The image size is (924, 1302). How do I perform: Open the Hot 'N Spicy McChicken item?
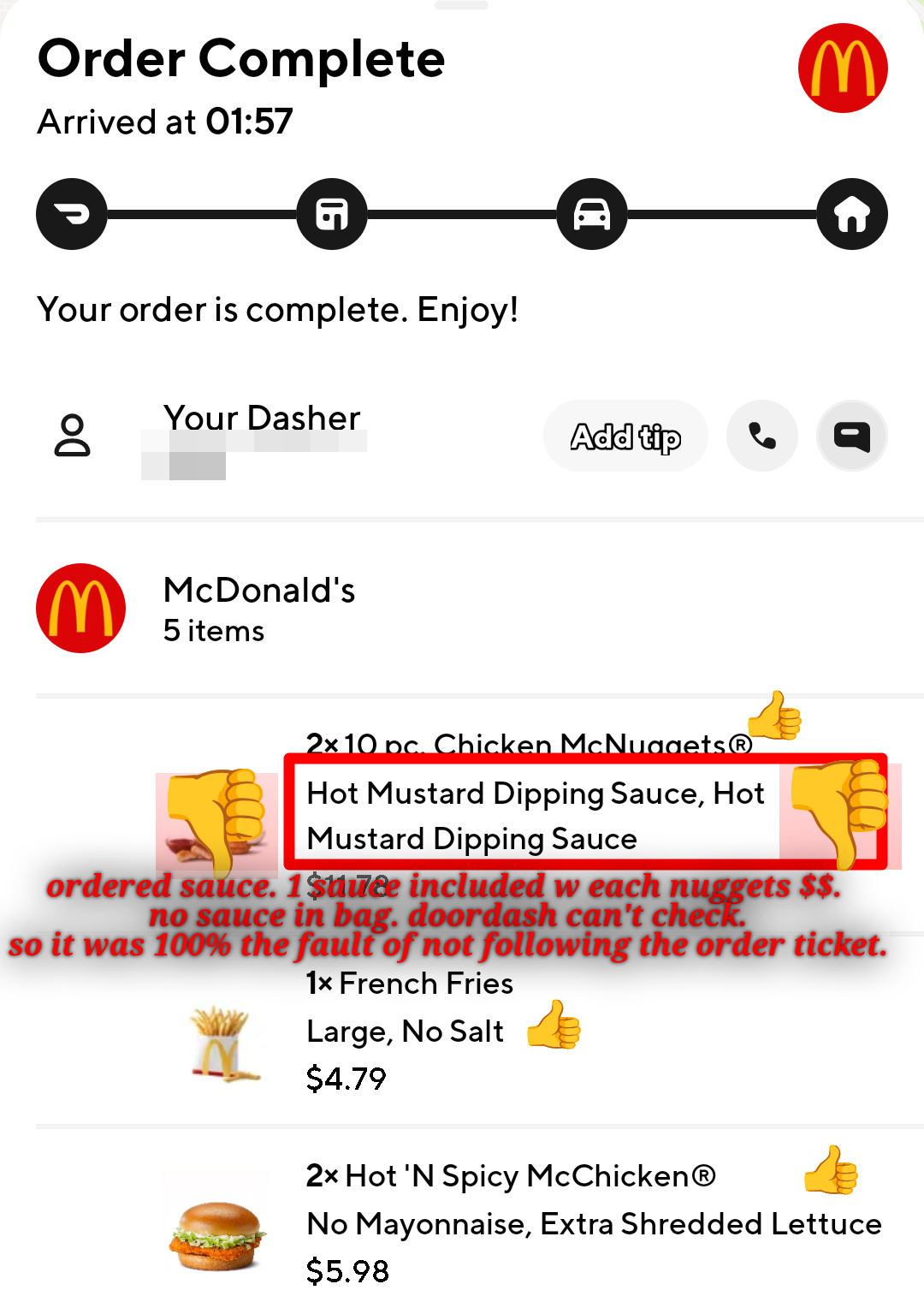[x=510, y=1177]
